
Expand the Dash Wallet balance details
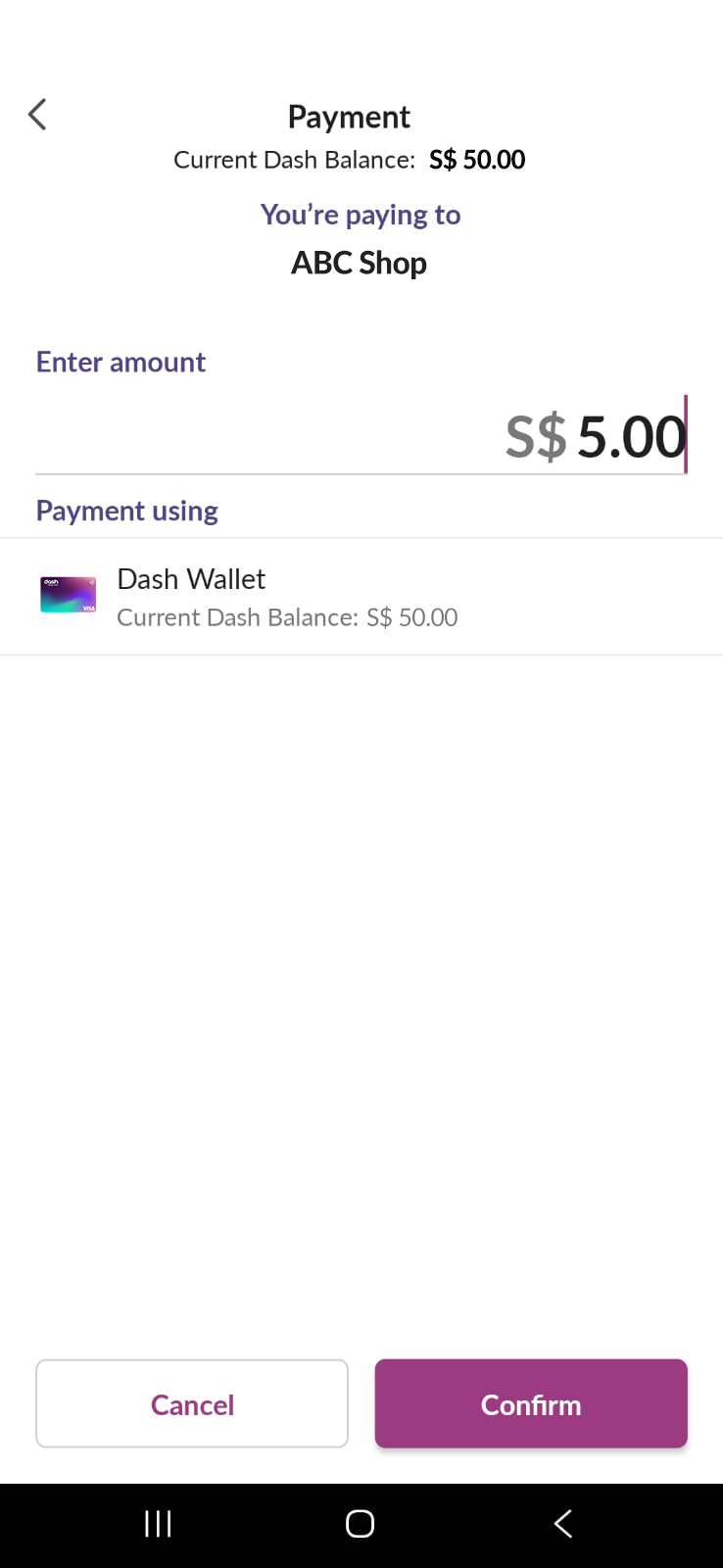pyautogui.click(x=287, y=616)
